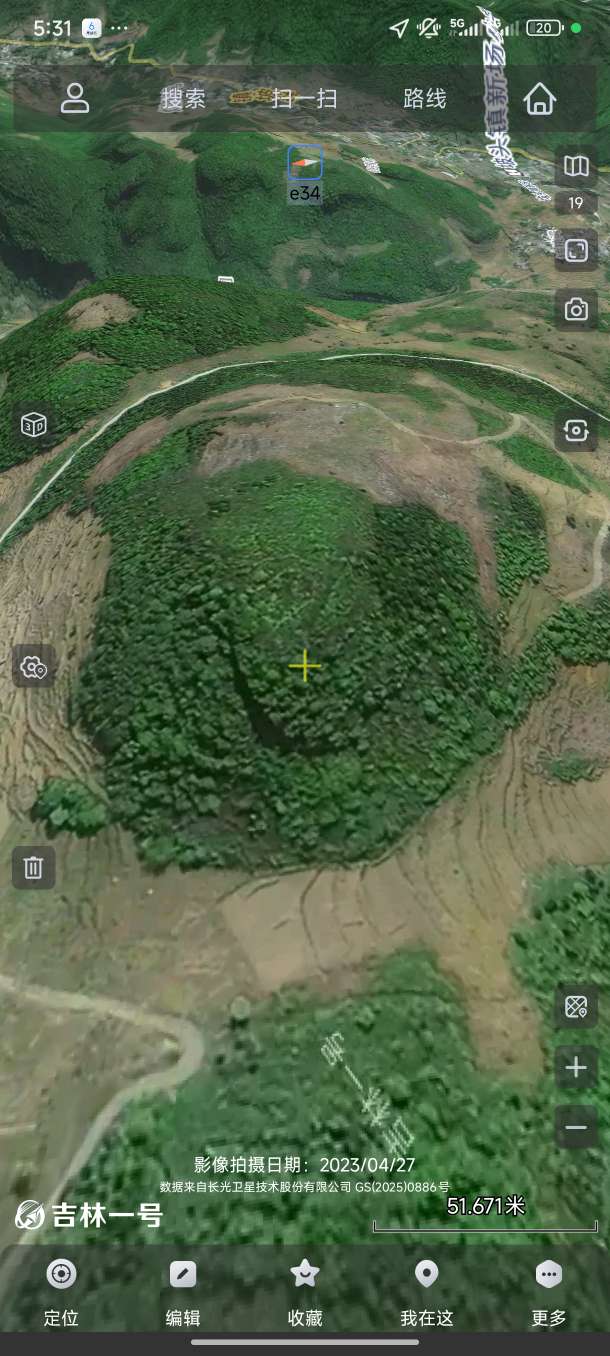Screen dimensions: 610x1356
Task: Tap the rotate camera view icon
Action: pyautogui.click(x=576, y=431)
